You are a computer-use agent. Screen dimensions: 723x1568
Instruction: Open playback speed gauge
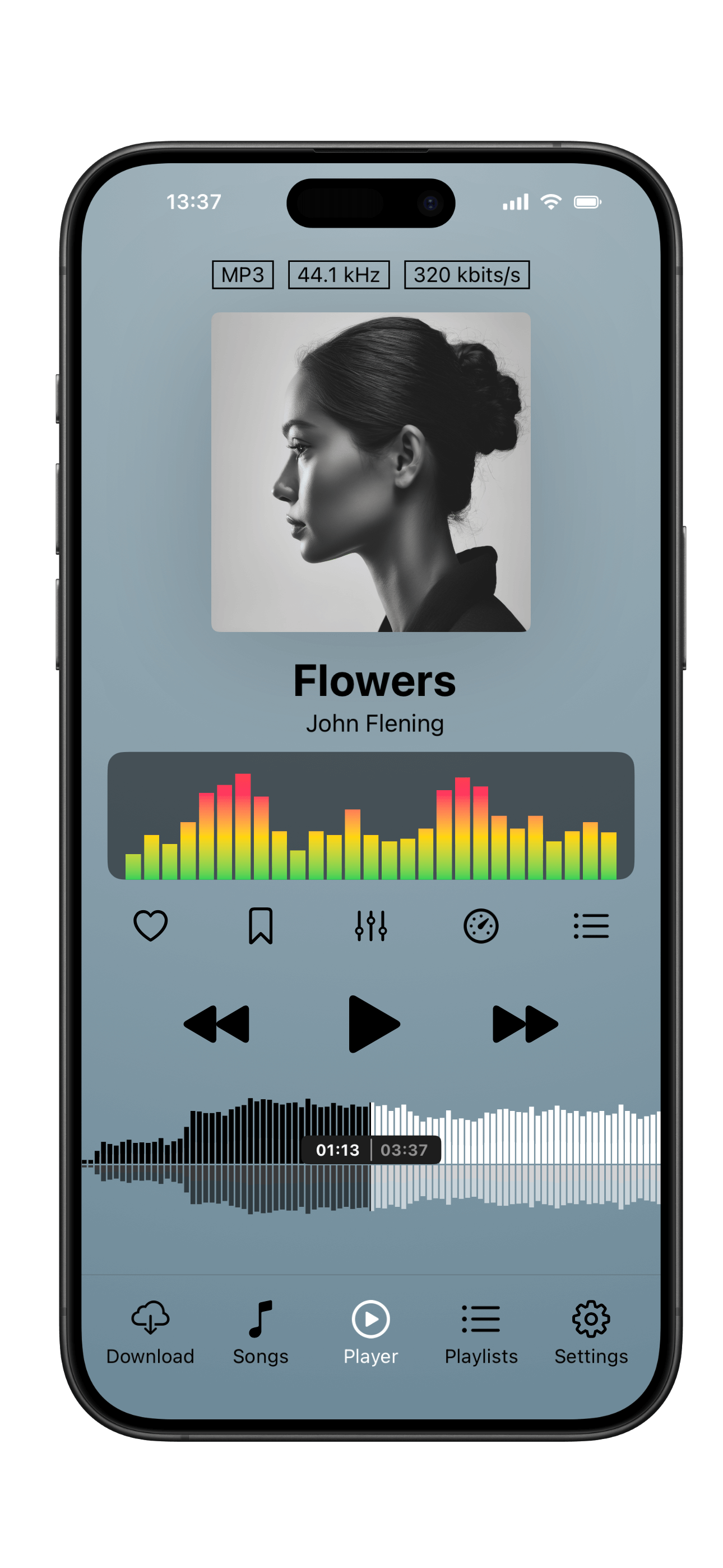(481, 926)
